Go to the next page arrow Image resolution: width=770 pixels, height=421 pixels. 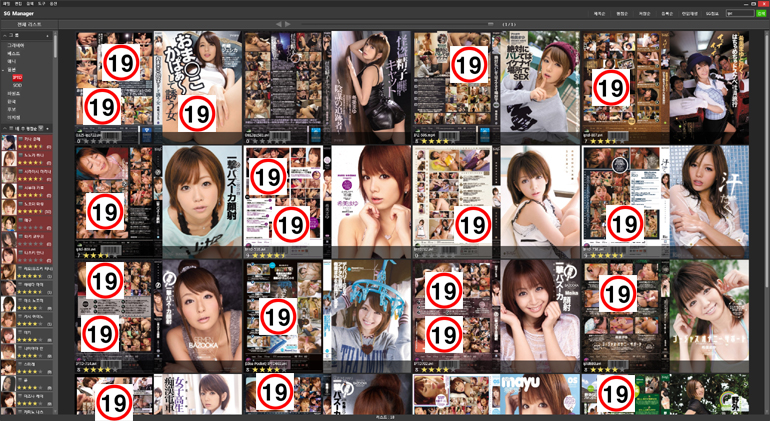288,24
